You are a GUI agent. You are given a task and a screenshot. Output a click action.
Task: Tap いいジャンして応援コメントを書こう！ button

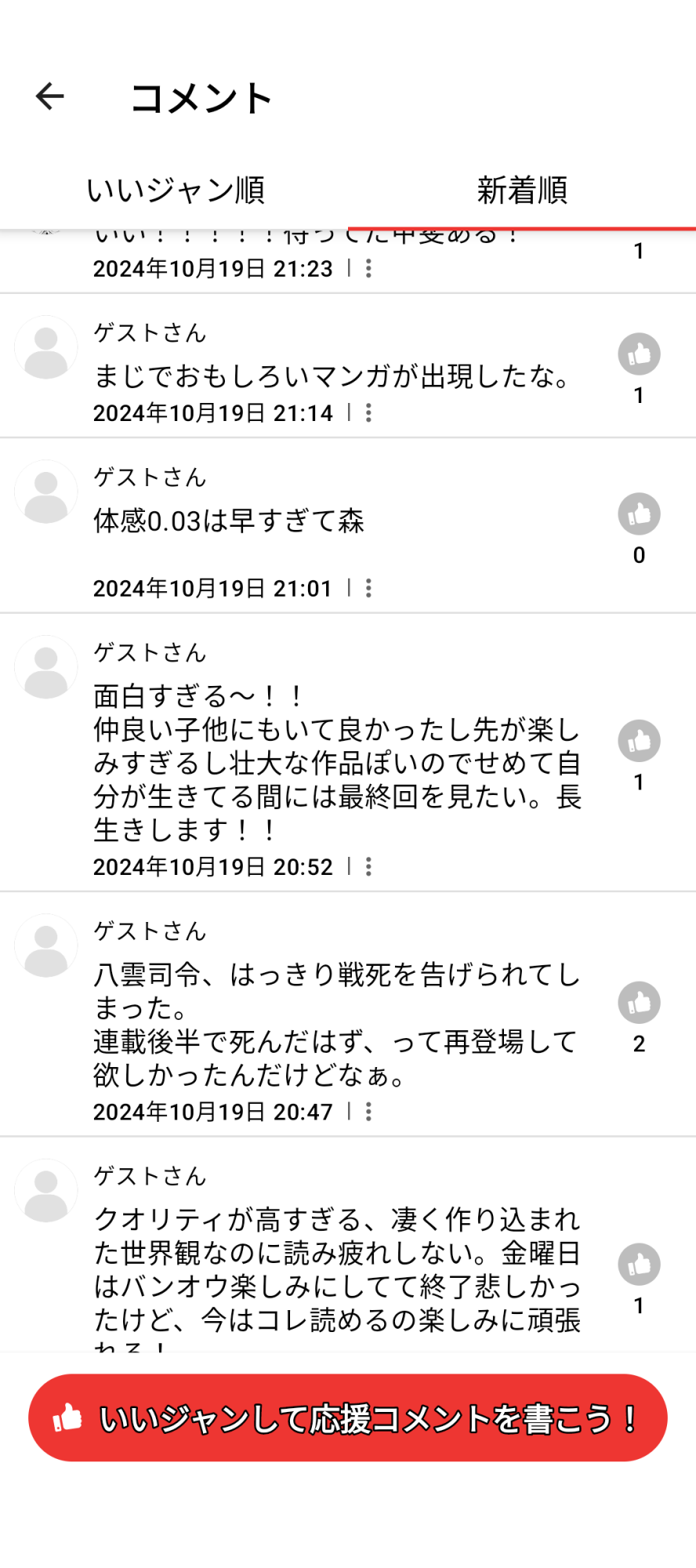(x=348, y=1417)
